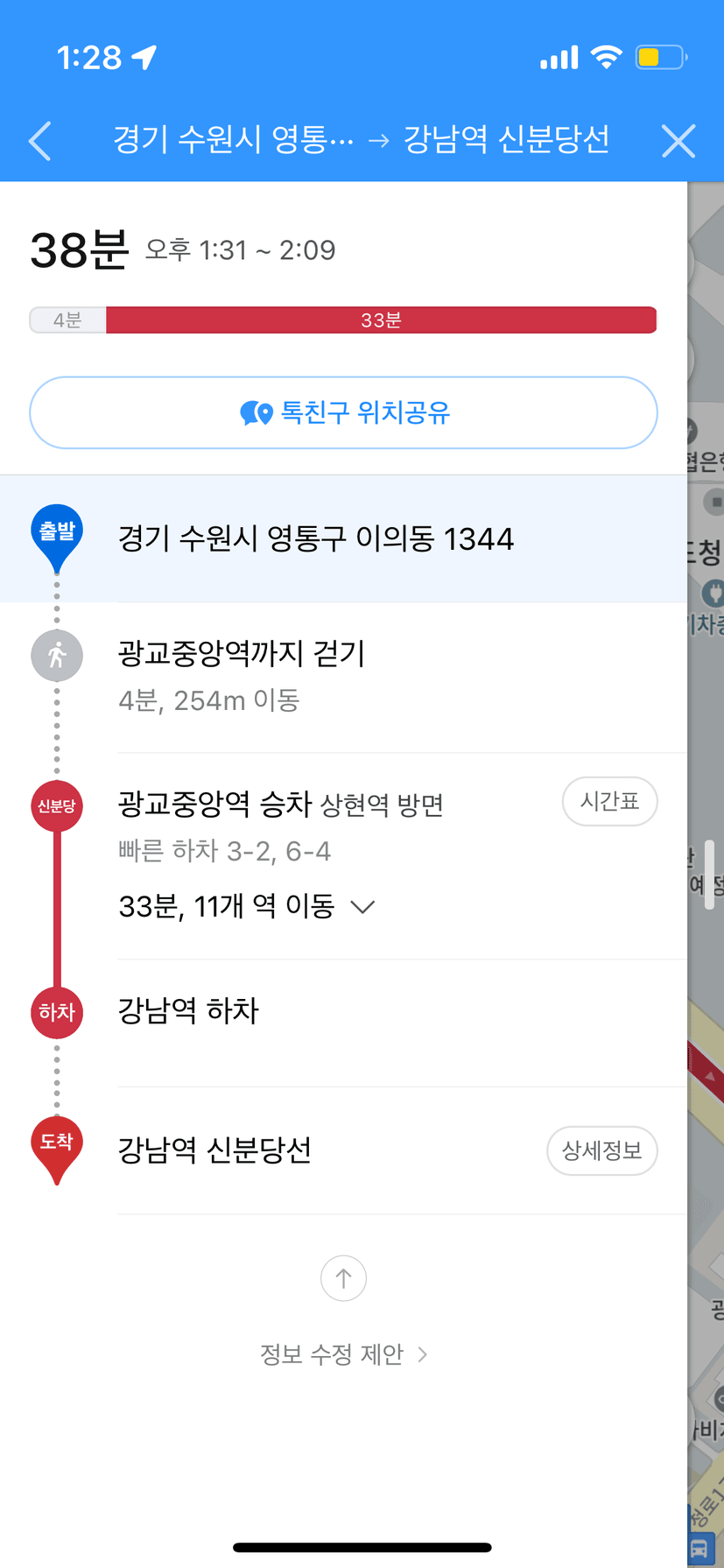Open 정보 수정 제안 link
724x1568 pixels.
click(x=343, y=1354)
